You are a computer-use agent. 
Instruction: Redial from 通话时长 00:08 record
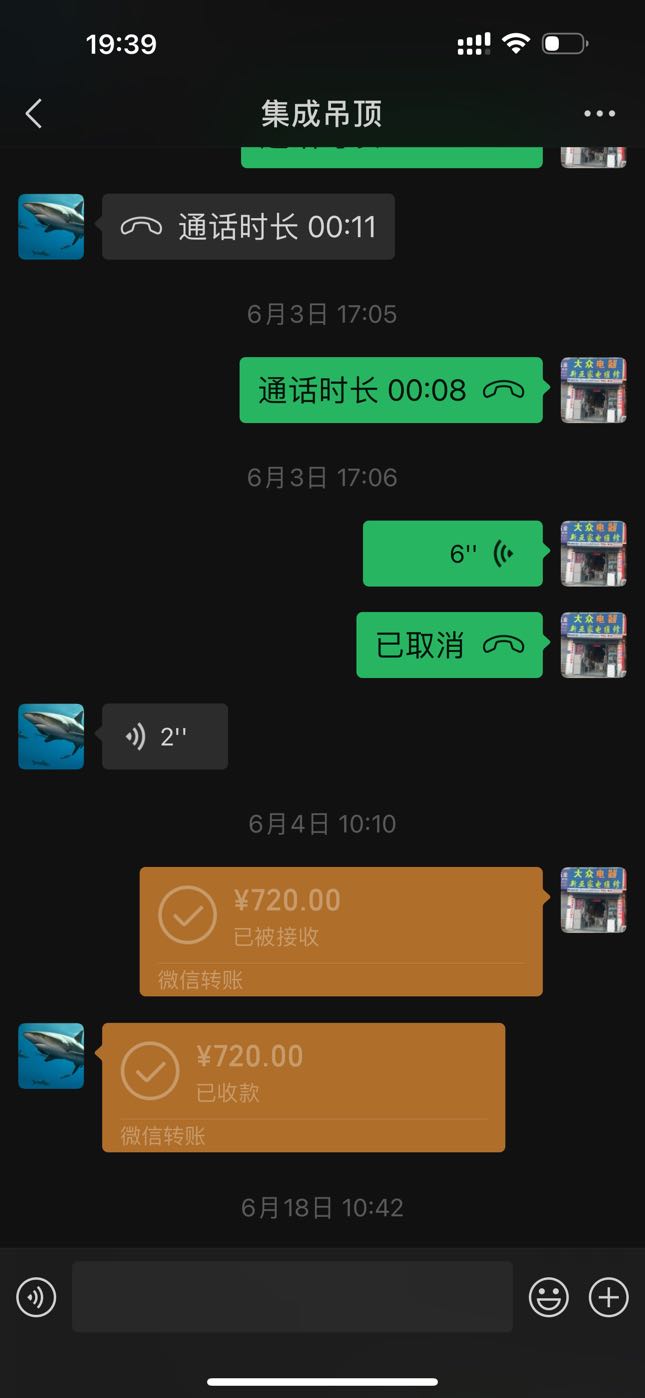[x=391, y=390]
